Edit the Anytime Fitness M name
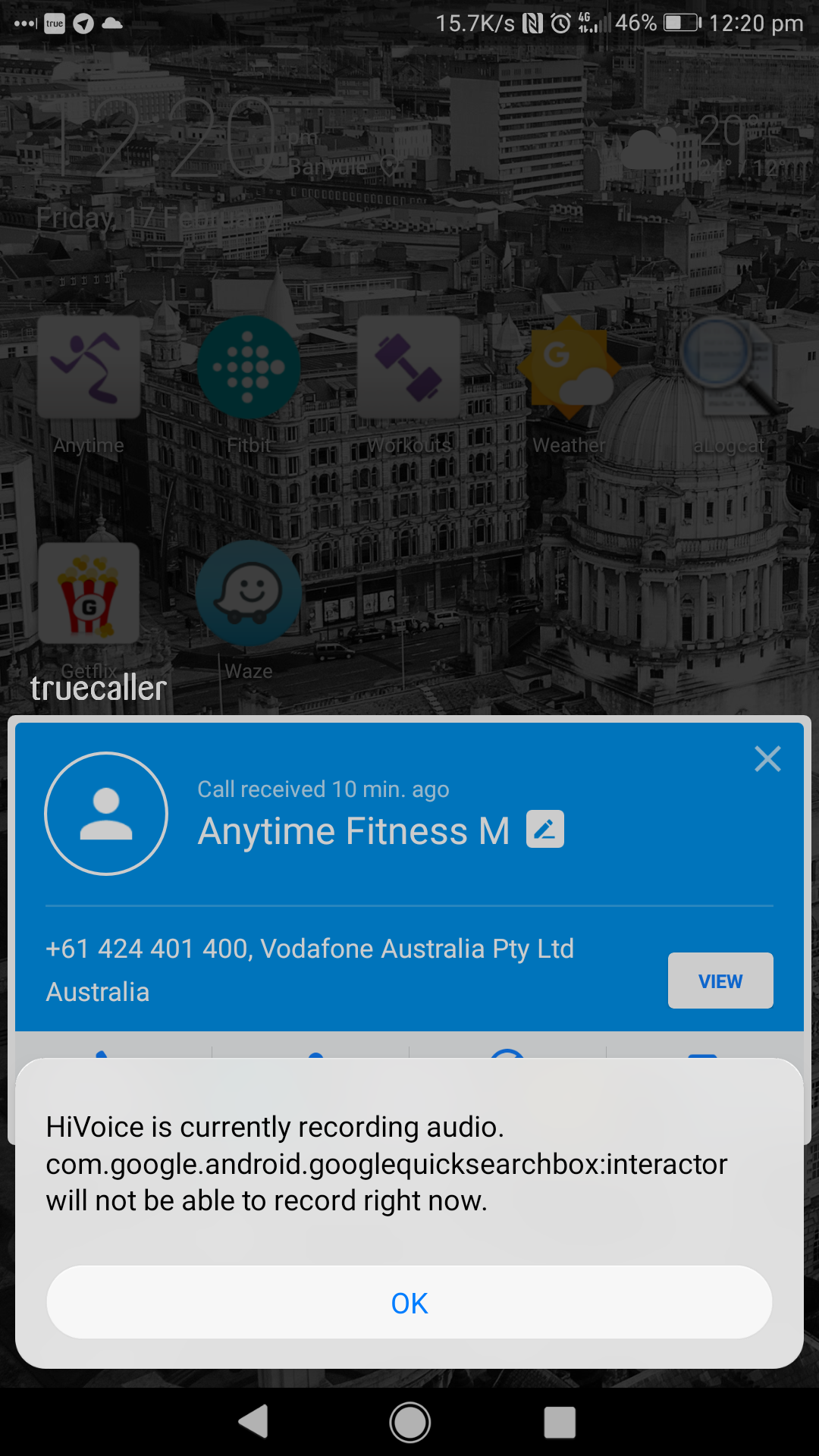The width and height of the screenshot is (819, 1456). pyautogui.click(x=545, y=829)
